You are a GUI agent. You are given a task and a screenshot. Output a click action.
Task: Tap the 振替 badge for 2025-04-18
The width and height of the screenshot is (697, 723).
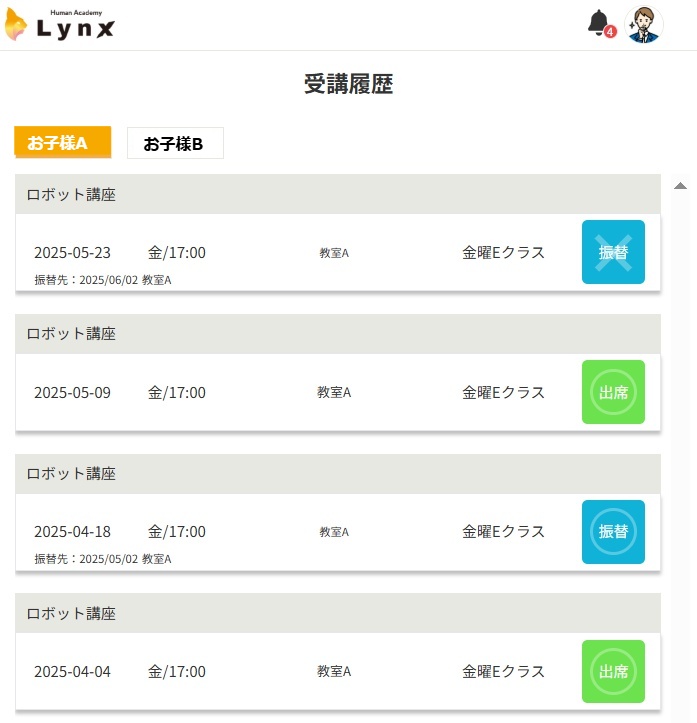(x=613, y=532)
